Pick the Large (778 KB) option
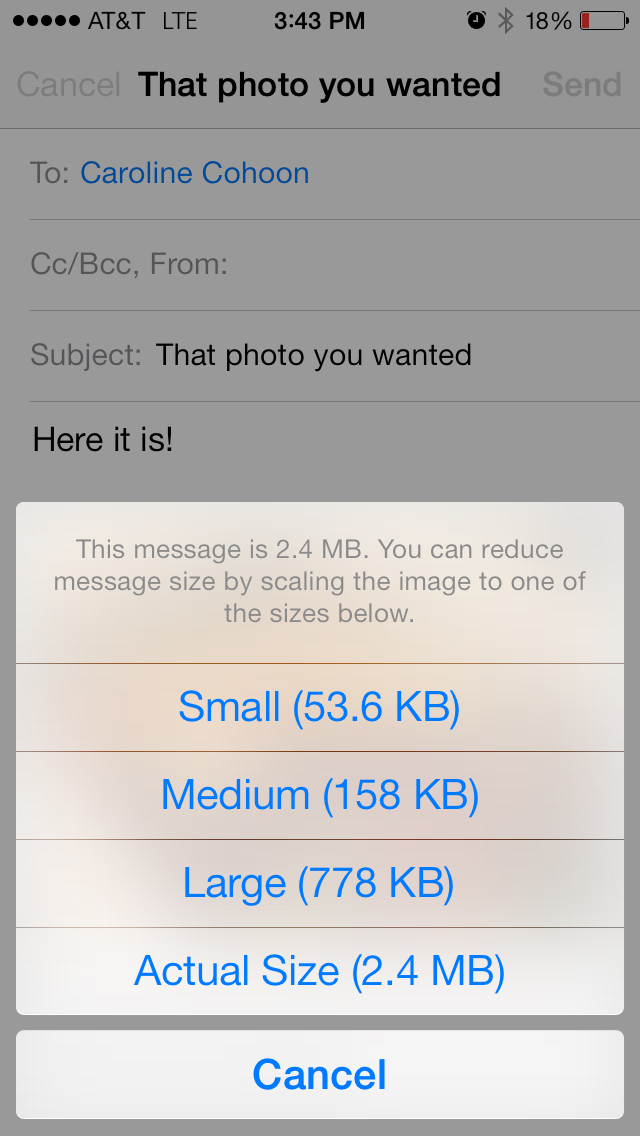The image size is (640, 1136). [x=320, y=884]
